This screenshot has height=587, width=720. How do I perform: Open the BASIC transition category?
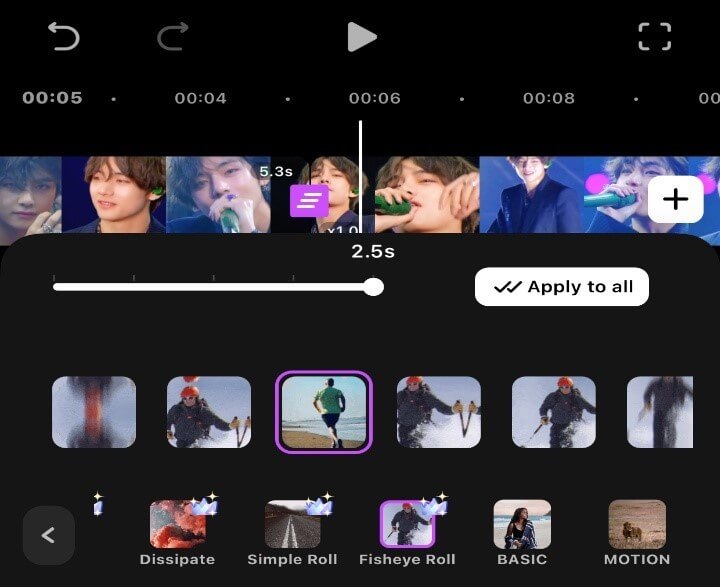pyautogui.click(x=522, y=525)
